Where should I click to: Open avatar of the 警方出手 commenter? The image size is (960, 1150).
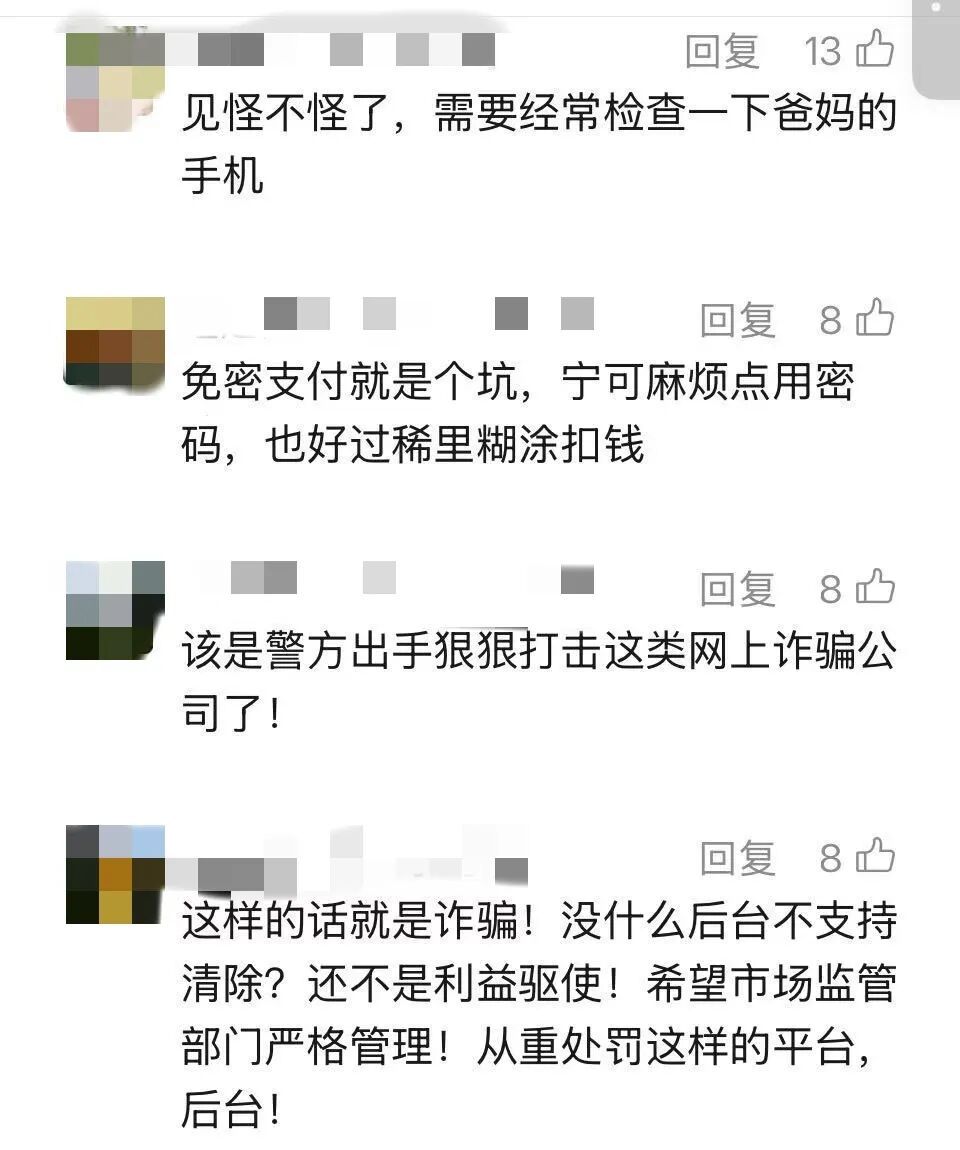click(x=114, y=610)
